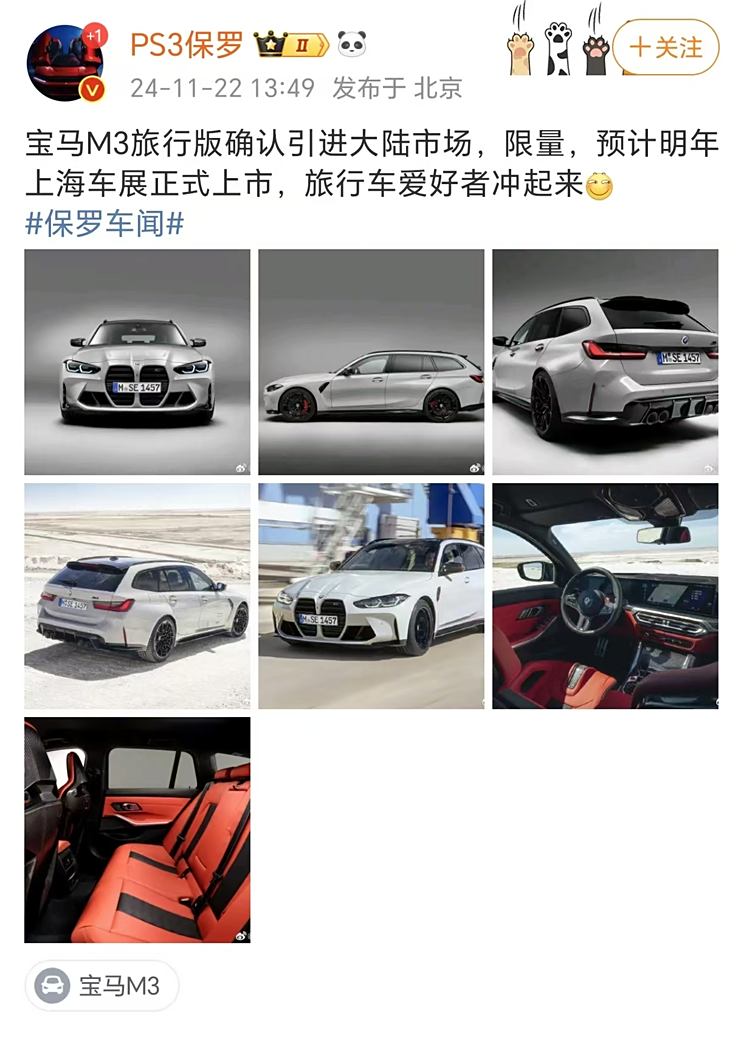
Task: View the front-view grey car photo
Action: 137,362
